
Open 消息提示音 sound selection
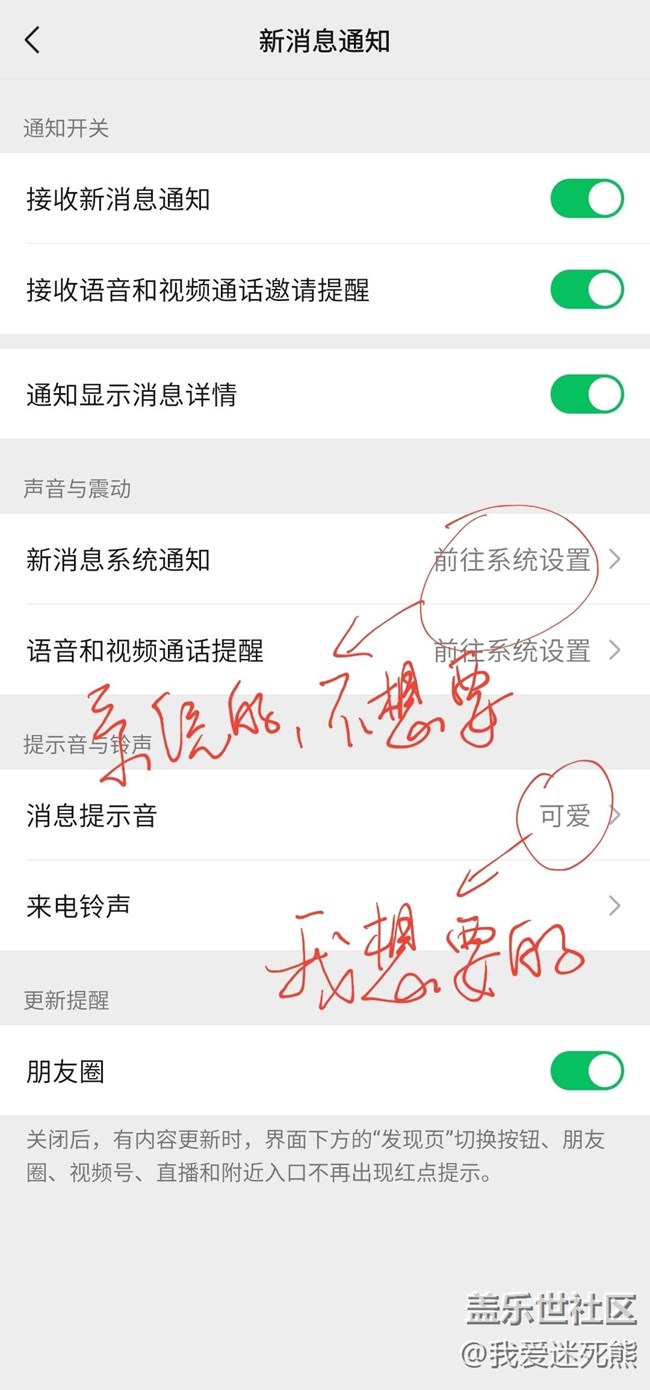click(324, 816)
